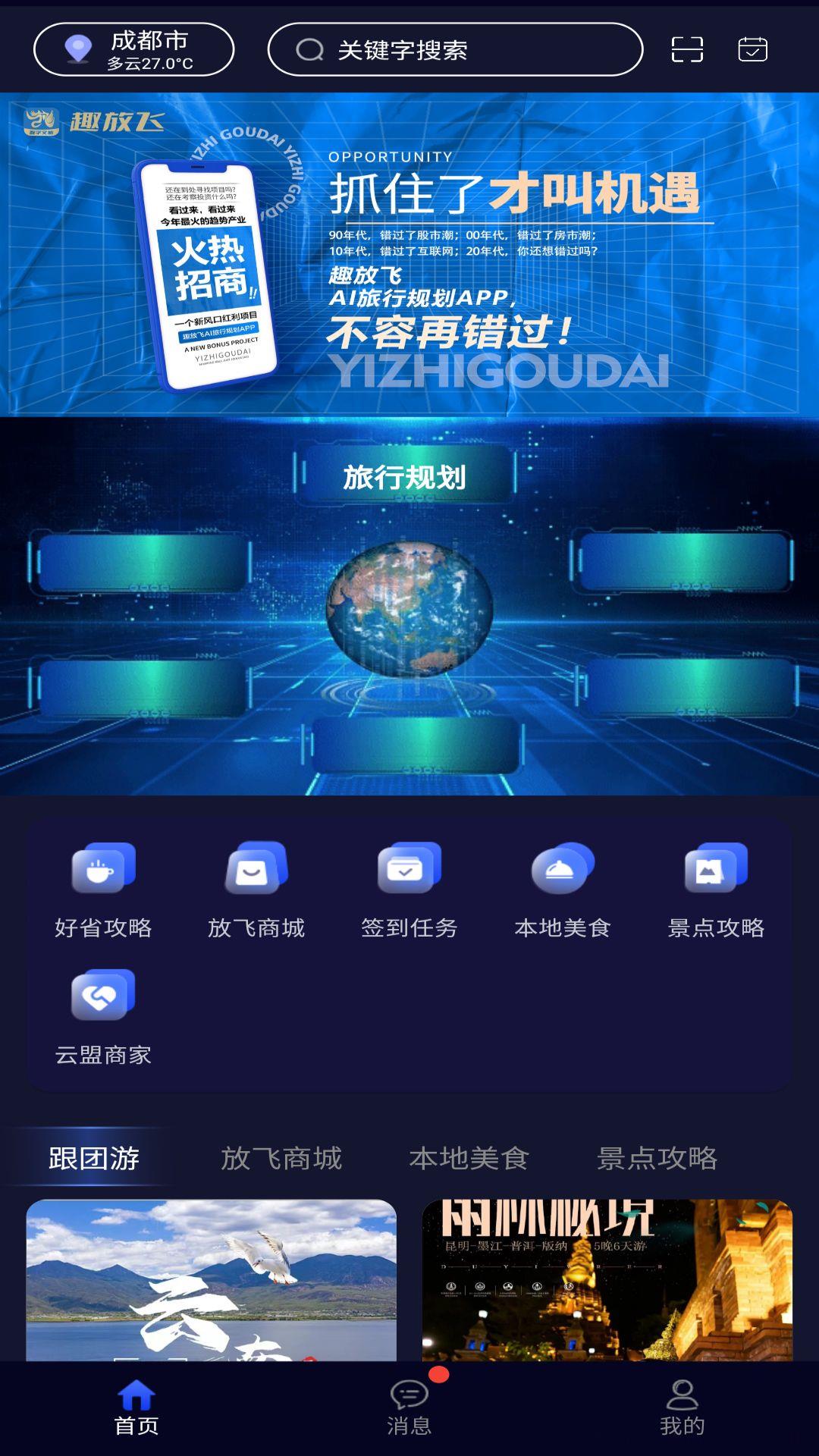The width and height of the screenshot is (819, 1456).
Task: Open the 趣放飞 promotional banner
Action: coord(409,254)
